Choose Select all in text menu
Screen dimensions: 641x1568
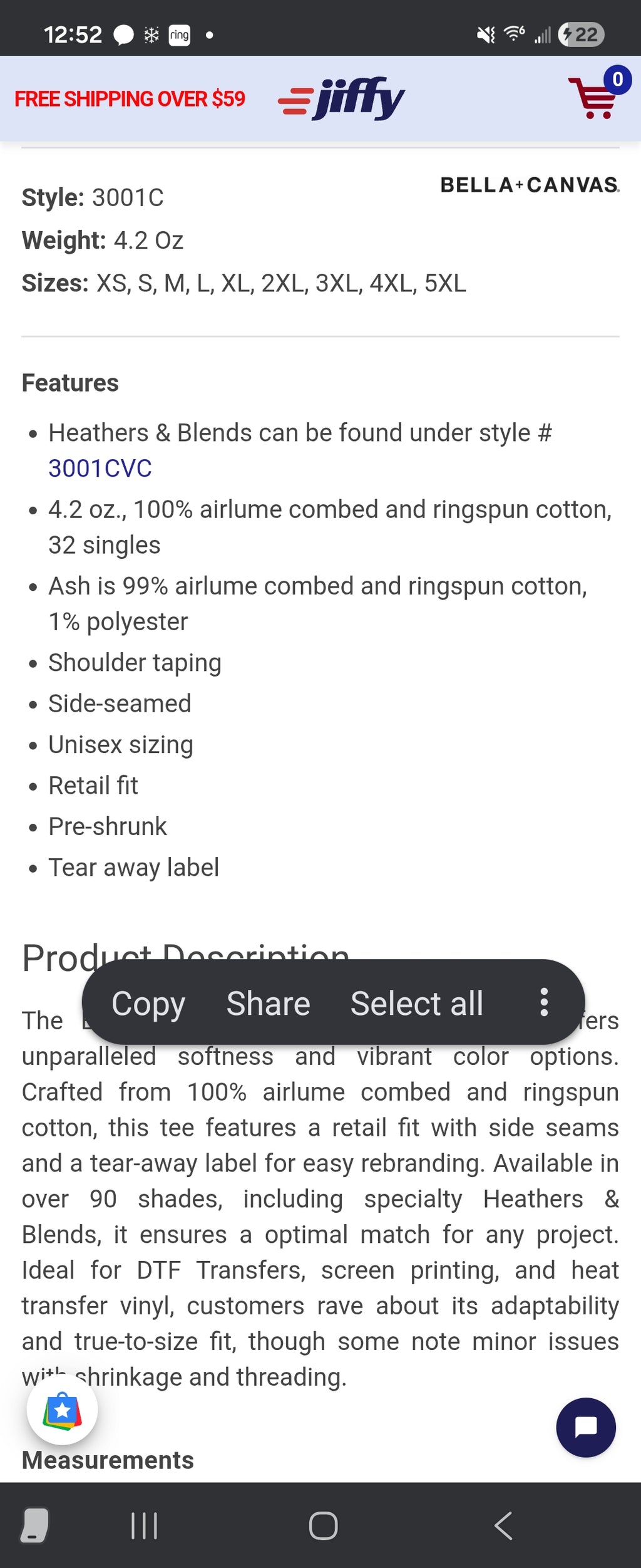point(416,1004)
